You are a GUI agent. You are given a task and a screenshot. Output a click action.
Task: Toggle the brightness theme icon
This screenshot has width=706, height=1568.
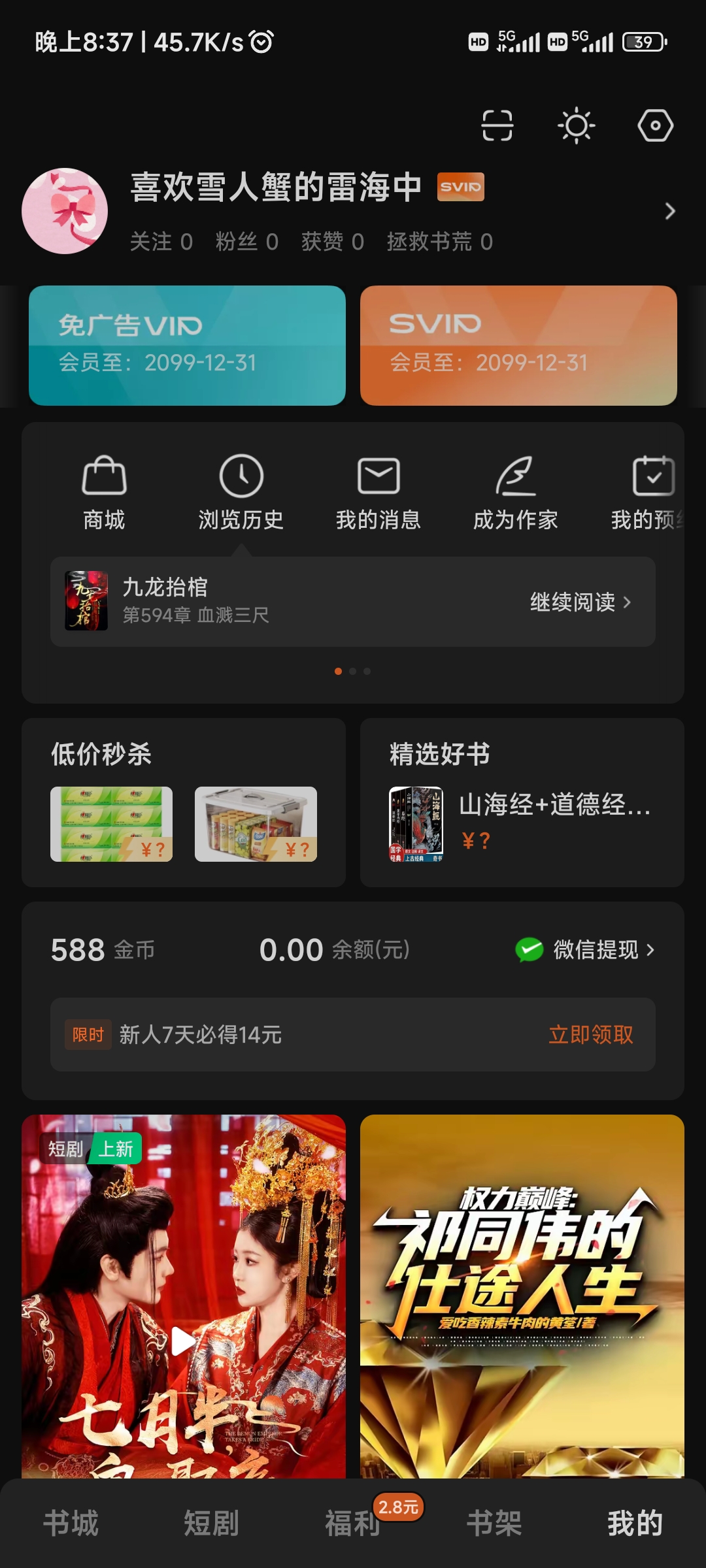click(576, 125)
